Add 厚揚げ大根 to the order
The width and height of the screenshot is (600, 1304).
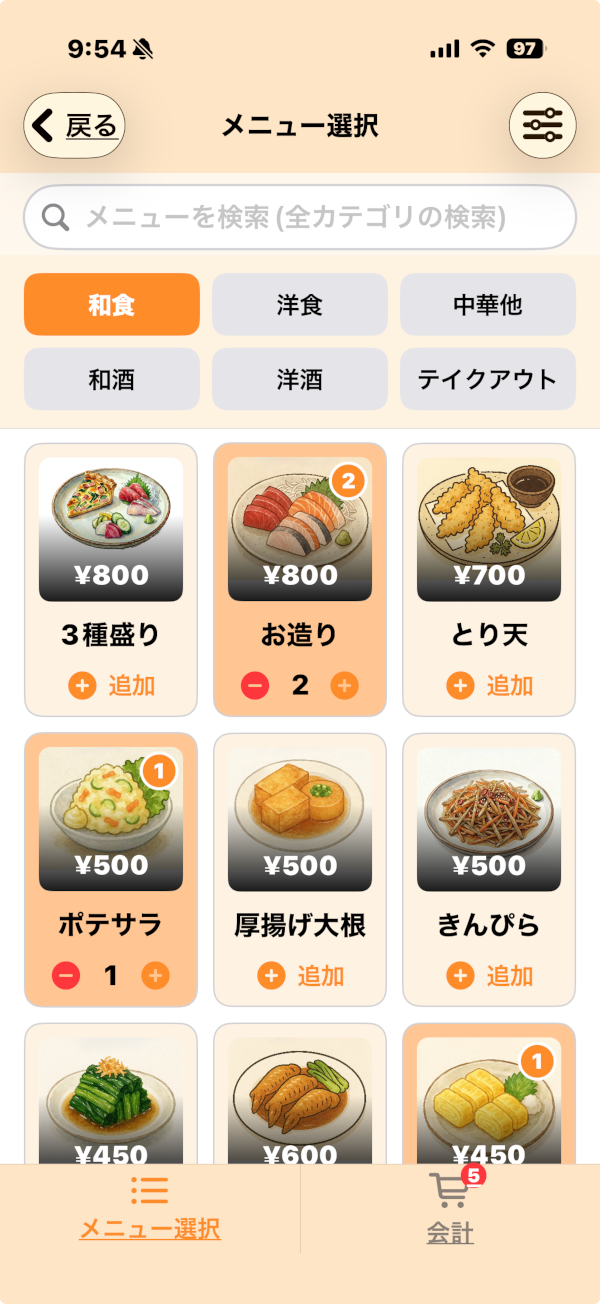click(300, 976)
